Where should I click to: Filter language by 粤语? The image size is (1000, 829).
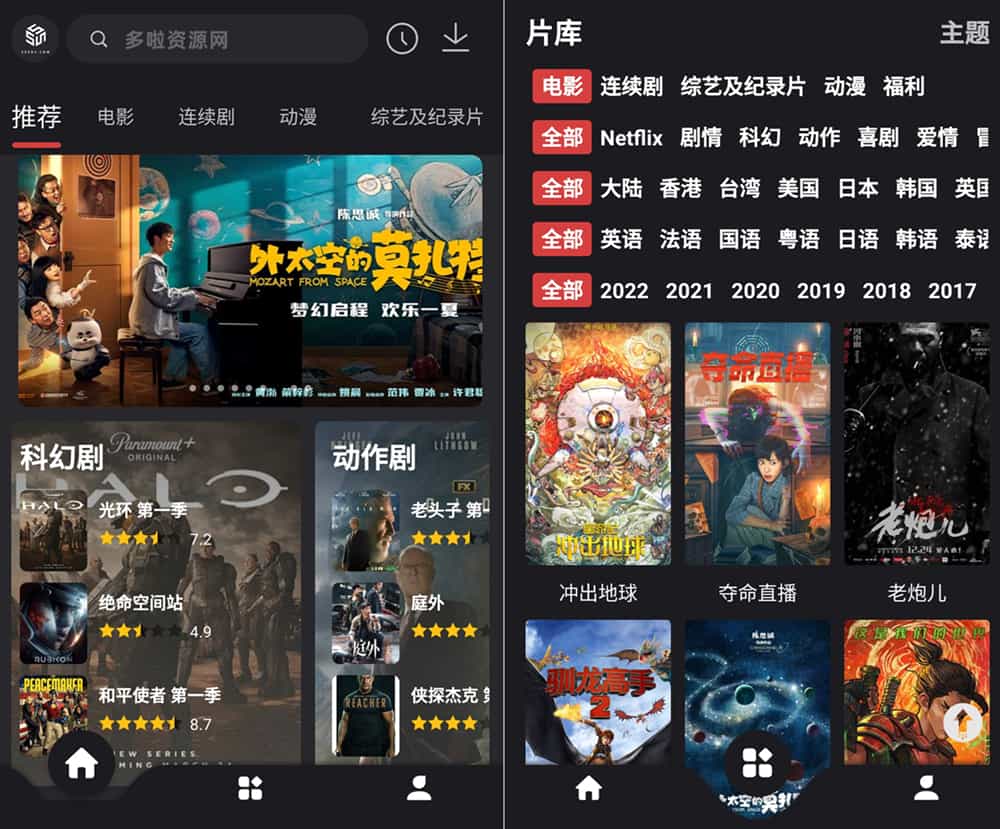pyautogui.click(x=798, y=239)
